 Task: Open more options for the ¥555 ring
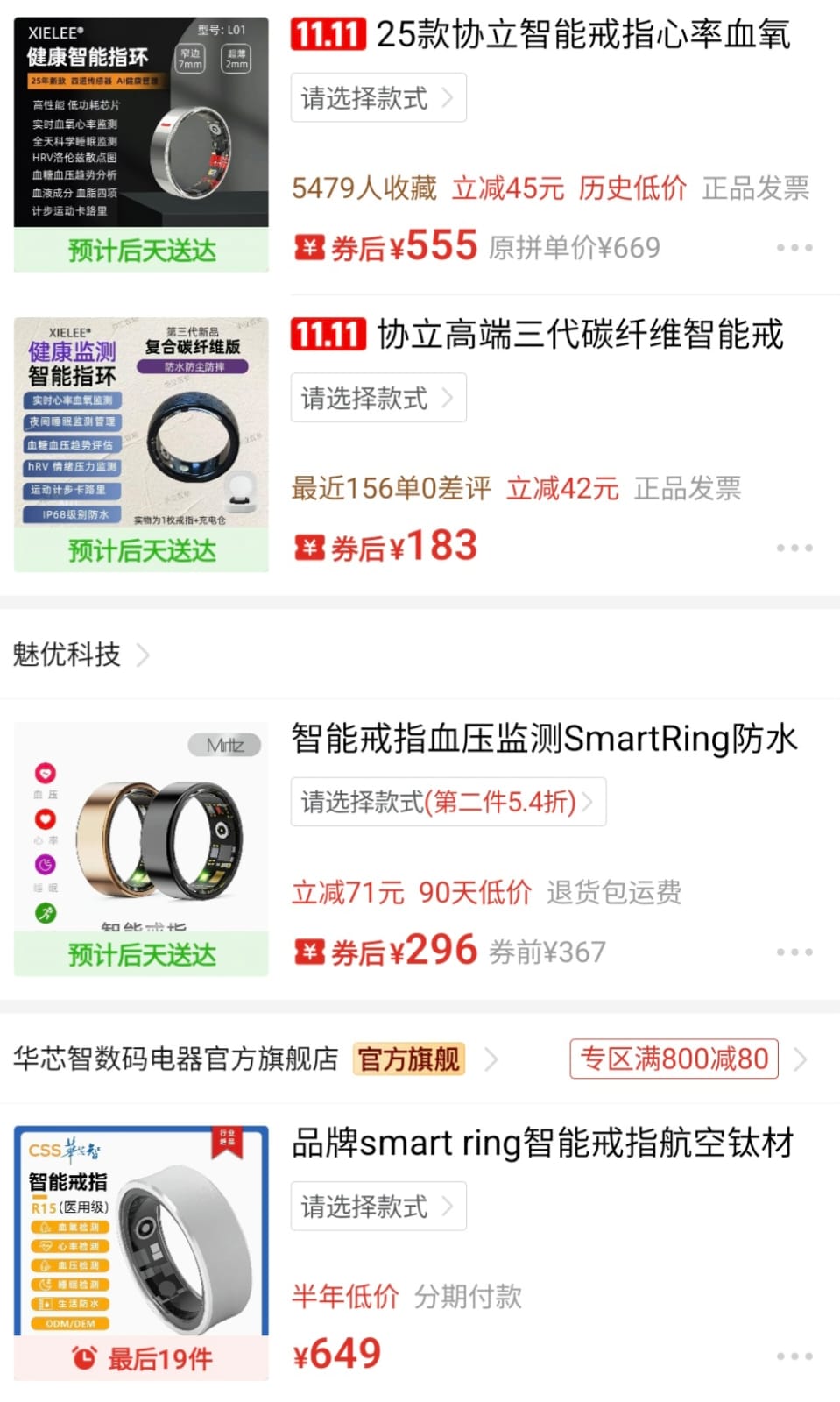point(794,248)
